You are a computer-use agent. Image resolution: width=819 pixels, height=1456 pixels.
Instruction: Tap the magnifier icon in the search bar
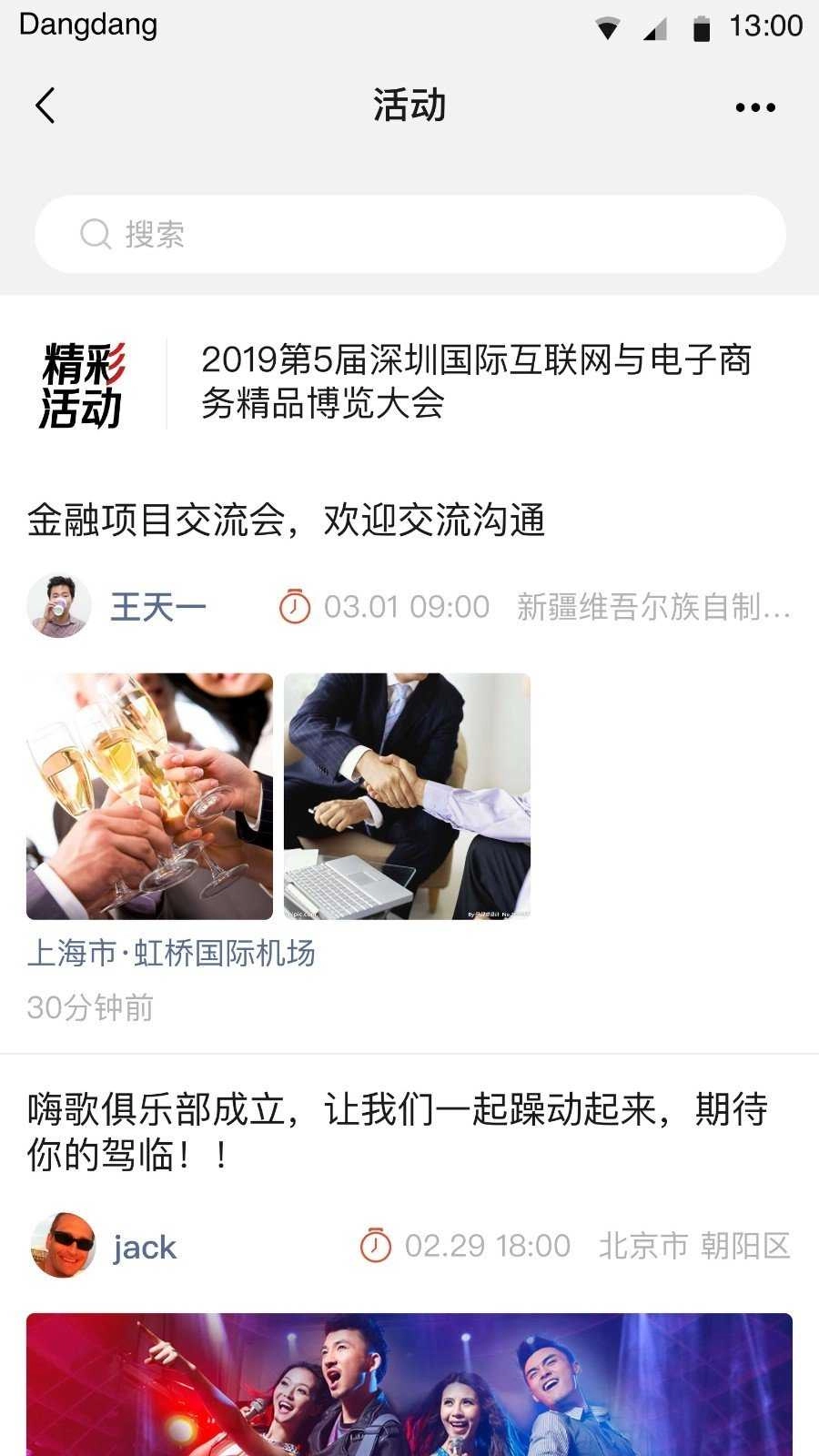coord(95,234)
